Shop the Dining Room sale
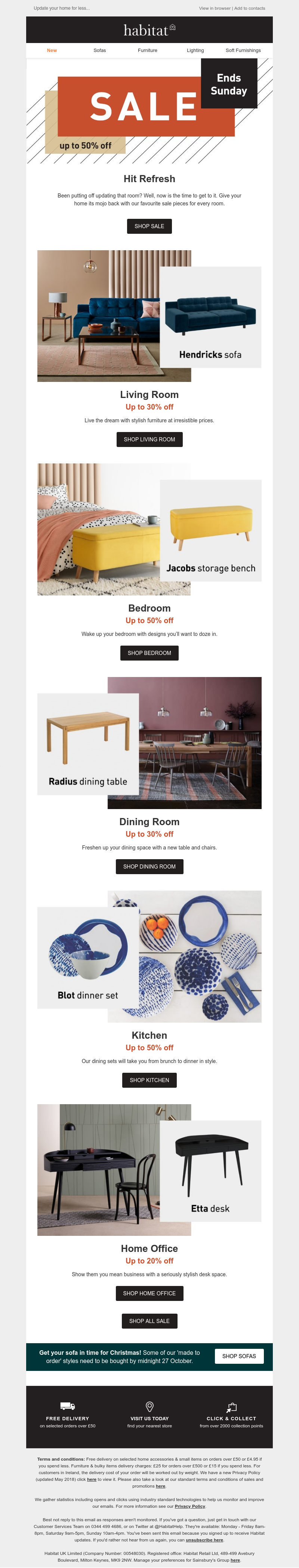Image resolution: width=299 pixels, height=1568 pixels. 149,867
